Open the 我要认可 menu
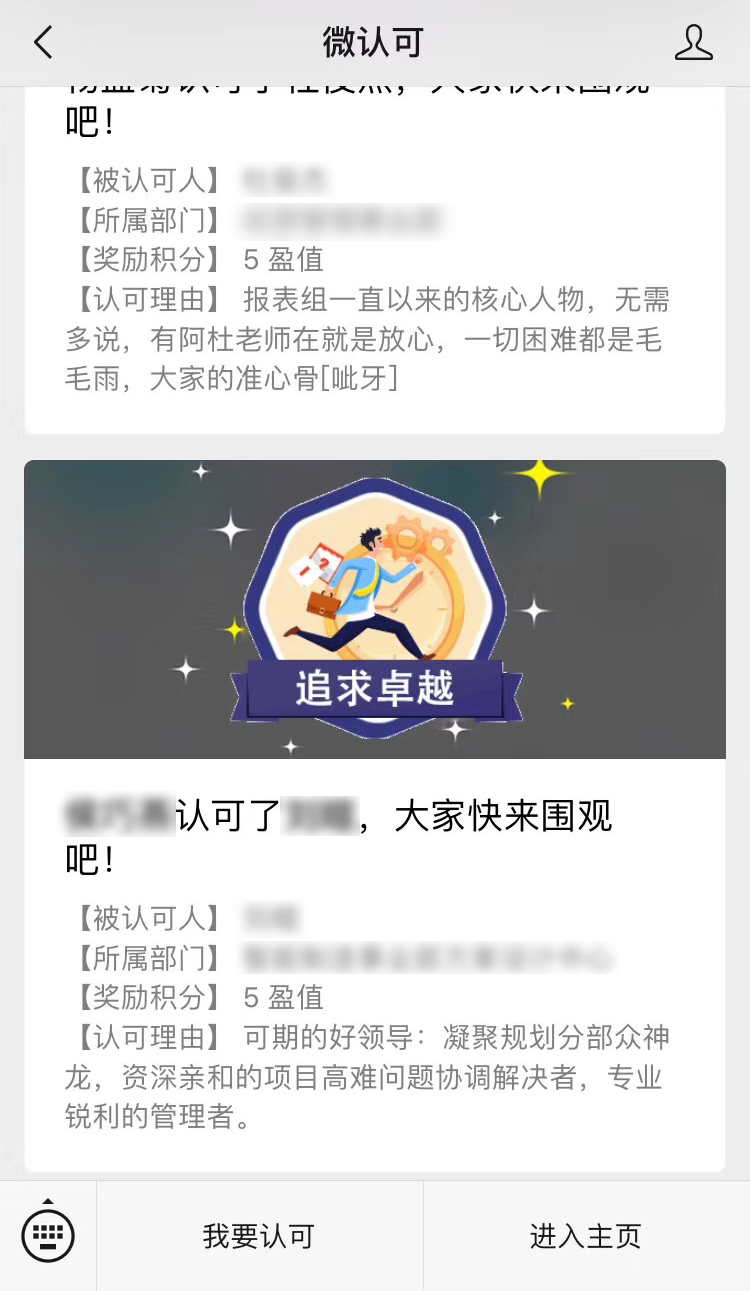The height and width of the screenshot is (1291, 750). 259,1236
